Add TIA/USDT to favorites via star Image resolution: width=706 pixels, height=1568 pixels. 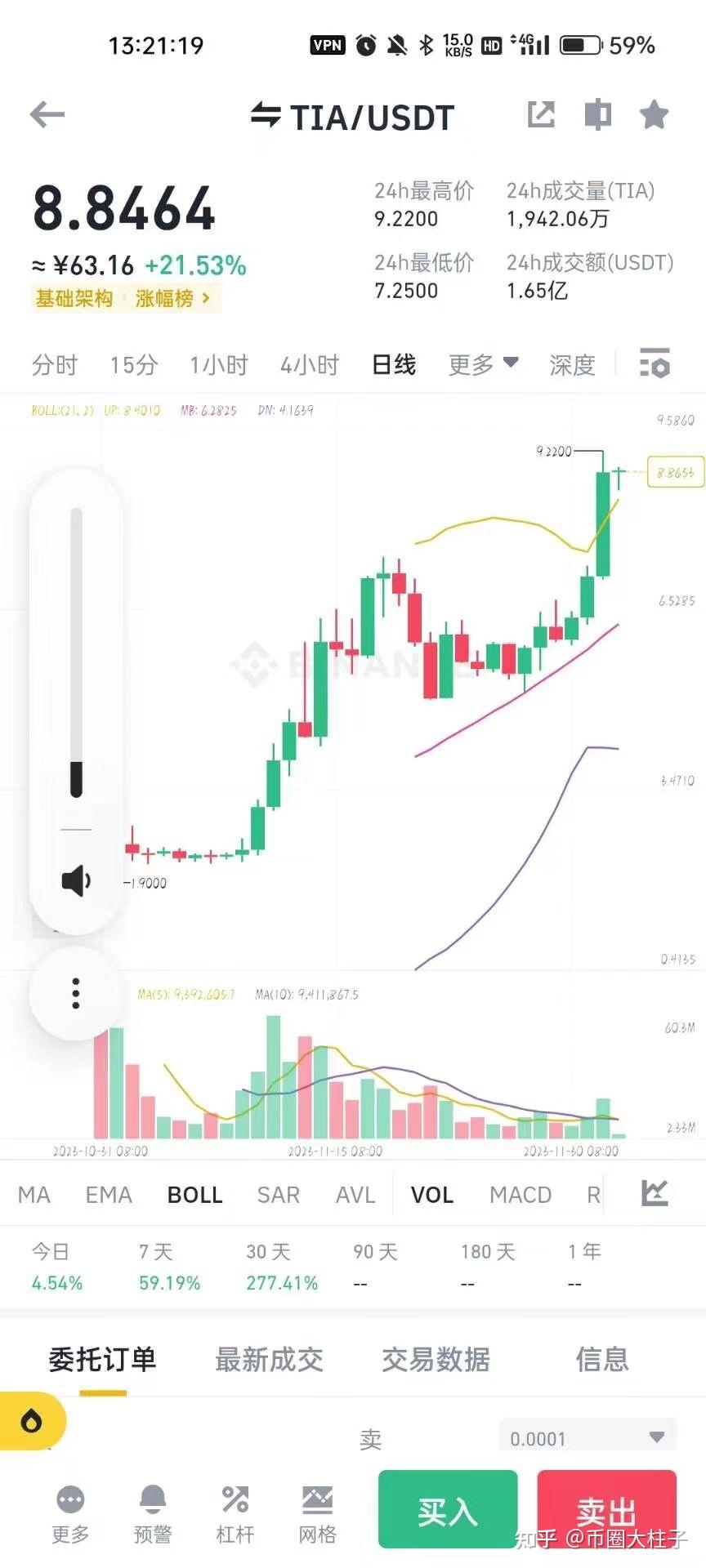[x=654, y=115]
